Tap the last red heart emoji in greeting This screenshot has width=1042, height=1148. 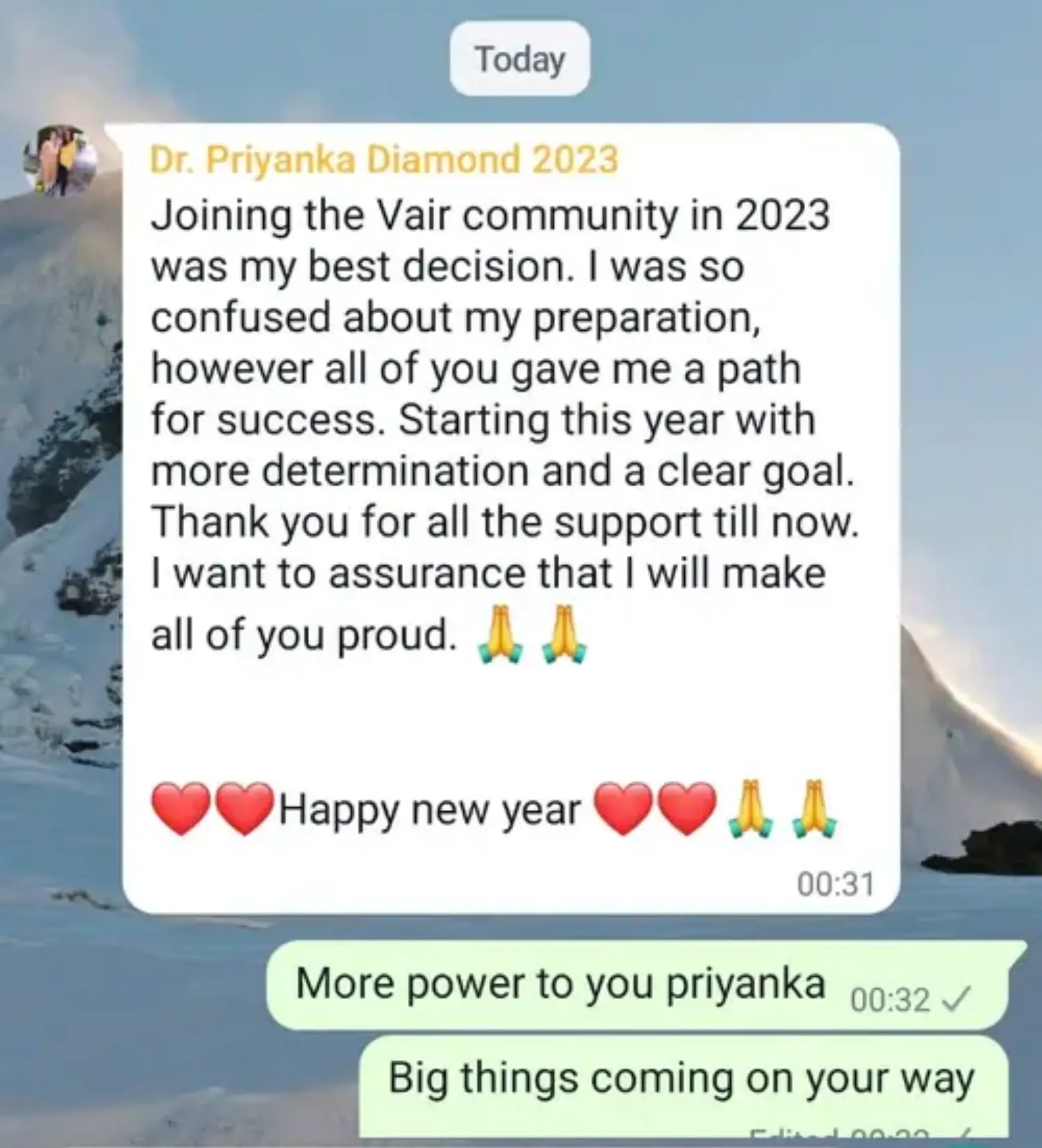click(688, 809)
